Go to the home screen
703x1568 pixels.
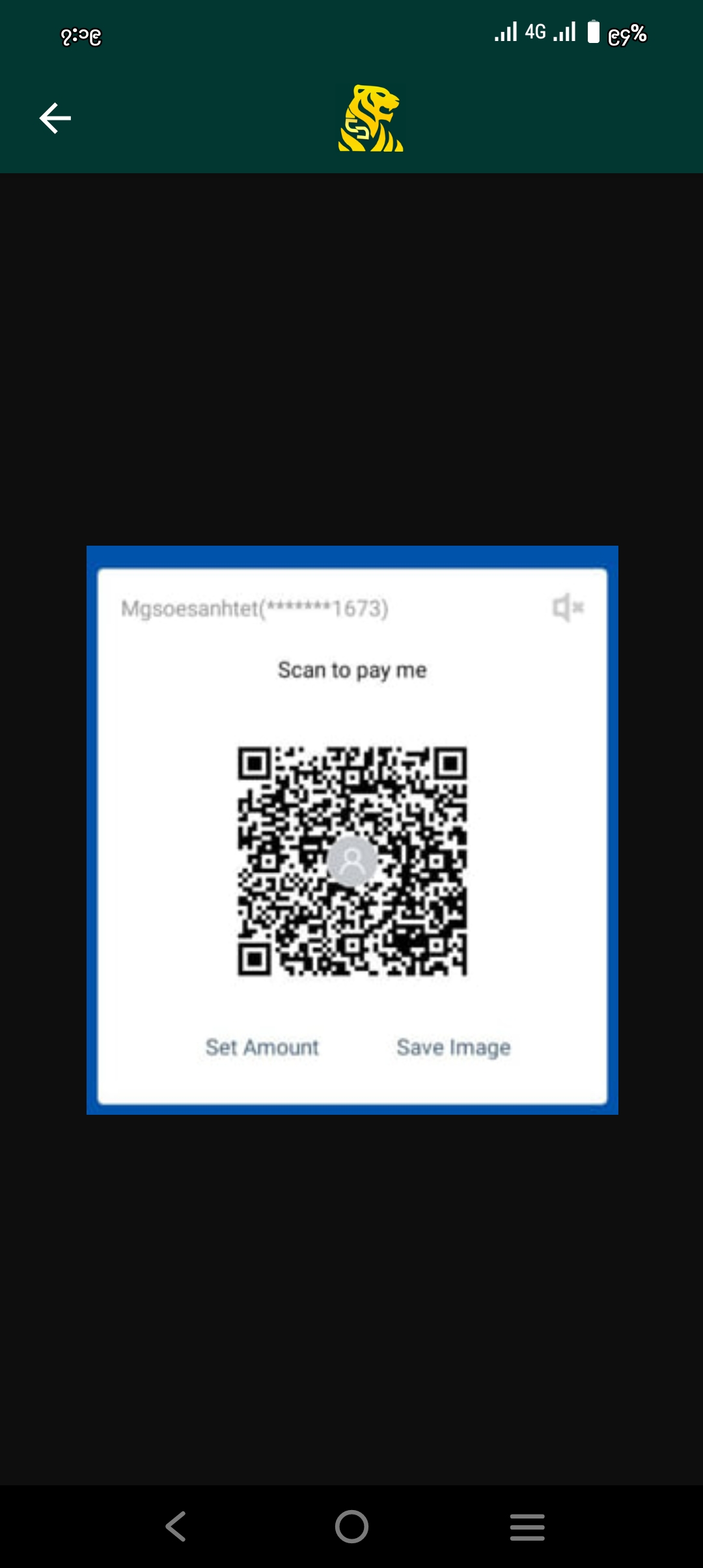351,1526
